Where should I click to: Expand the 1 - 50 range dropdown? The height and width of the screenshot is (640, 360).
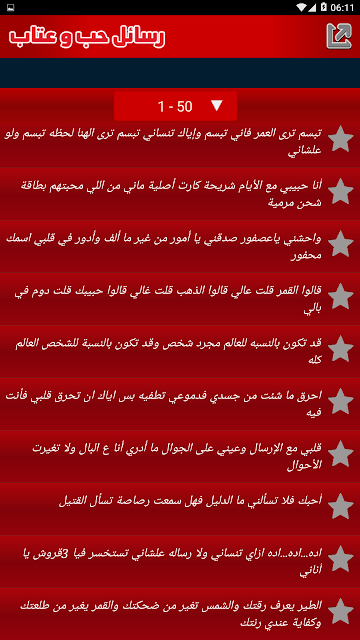click(176, 106)
